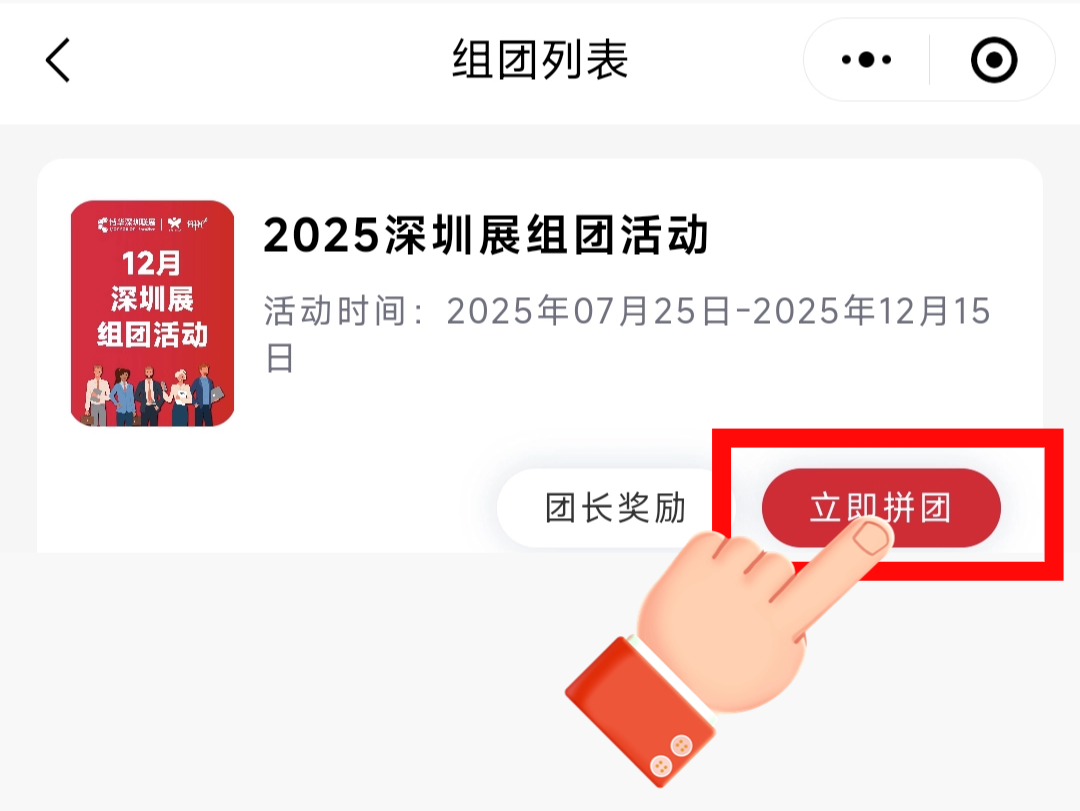This screenshot has height=811, width=1080.
Task: Open 团长奖励 rewards
Action: click(x=614, y=508)
